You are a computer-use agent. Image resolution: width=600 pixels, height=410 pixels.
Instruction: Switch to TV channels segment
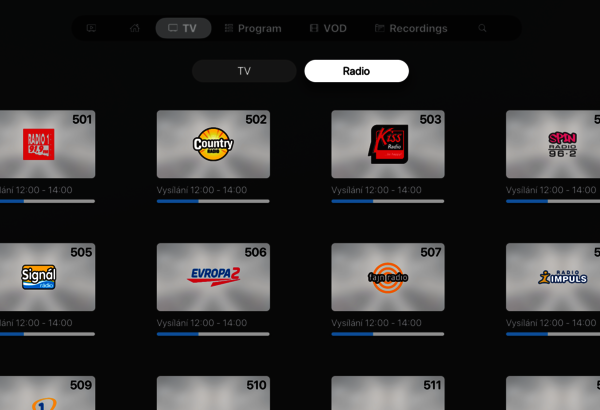244,71
